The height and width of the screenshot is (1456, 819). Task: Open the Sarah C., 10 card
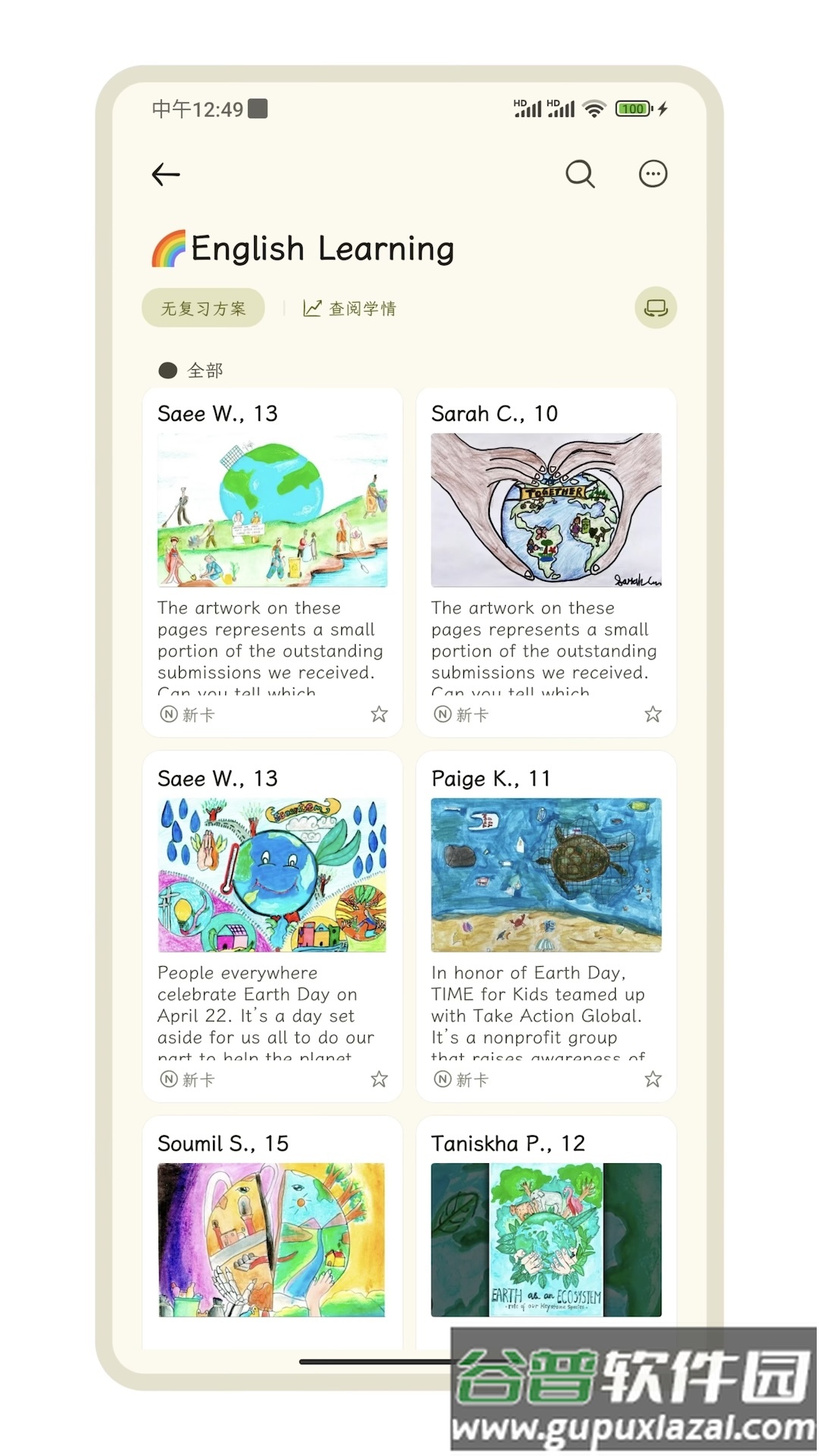tap(546, 561)
